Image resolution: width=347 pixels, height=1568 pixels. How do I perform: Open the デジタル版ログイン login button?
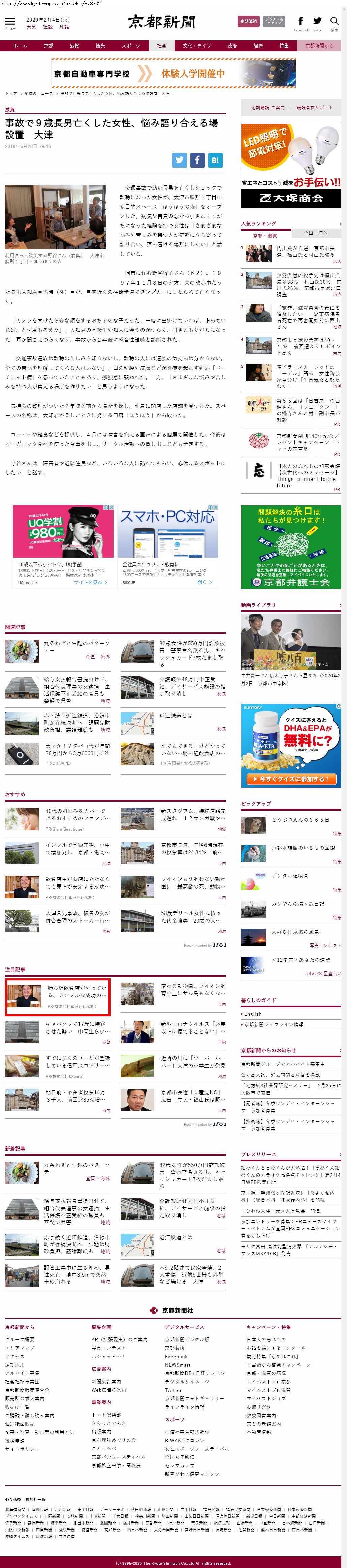click(x=274, y=21)
